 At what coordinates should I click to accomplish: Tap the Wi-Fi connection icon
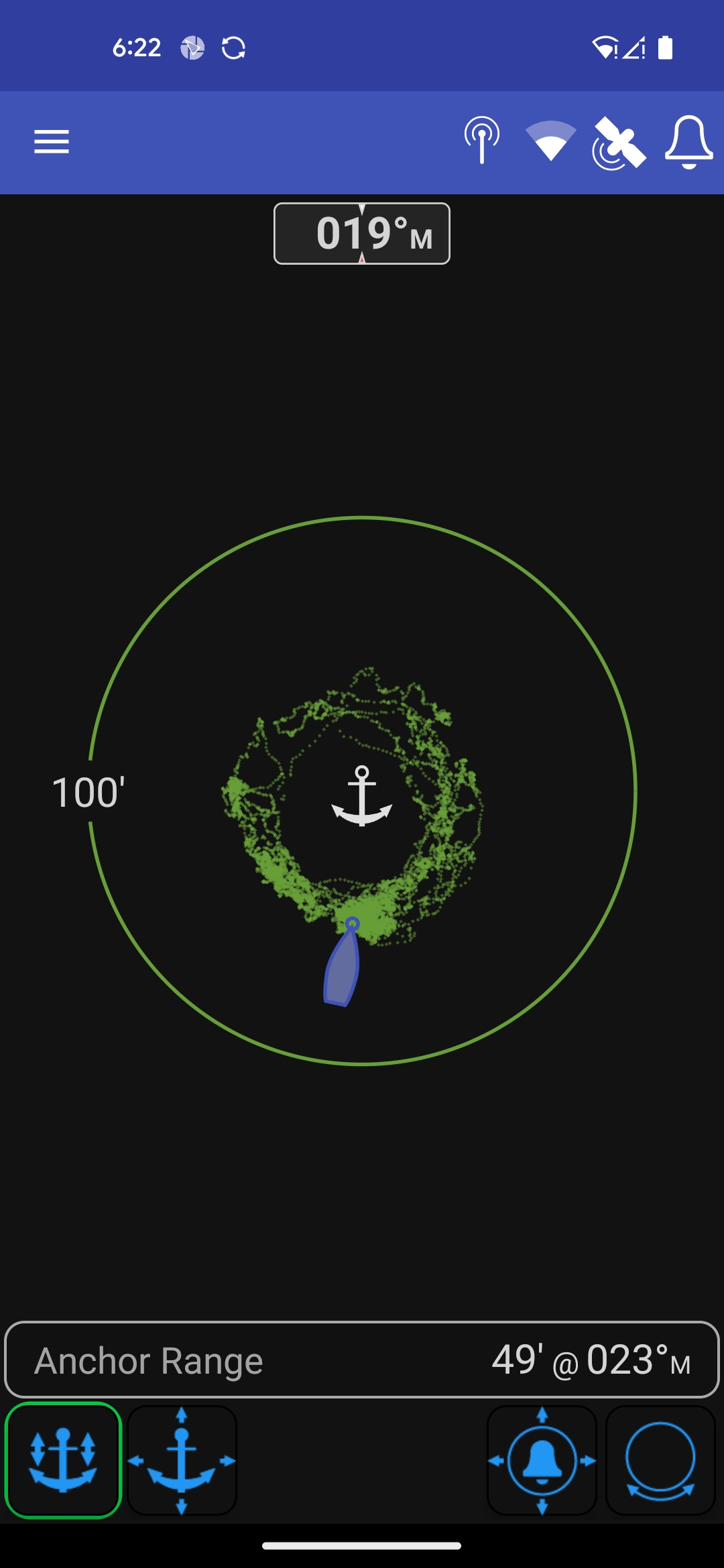[x=550, y=141]
